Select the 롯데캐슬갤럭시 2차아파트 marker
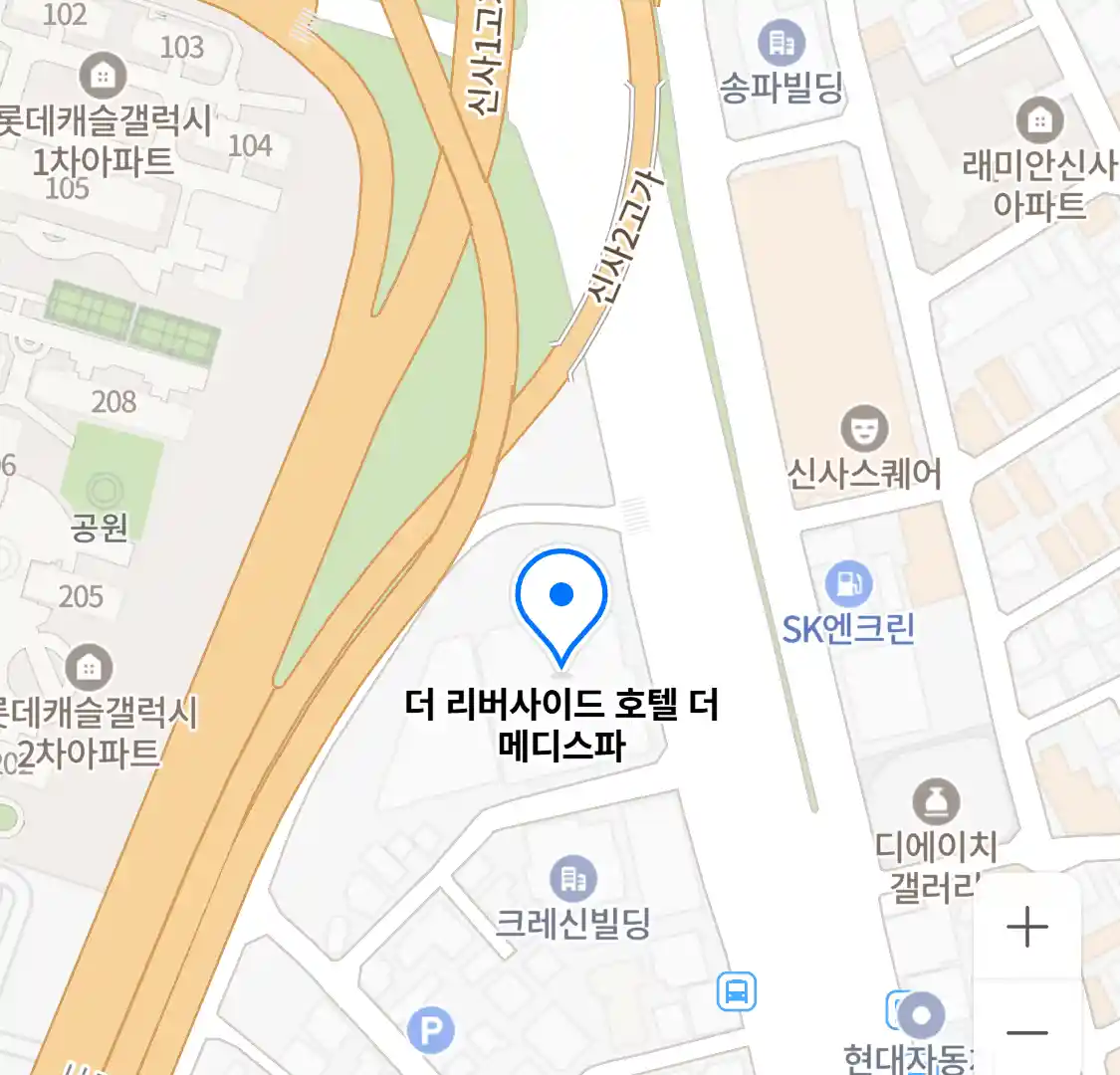 89,668
